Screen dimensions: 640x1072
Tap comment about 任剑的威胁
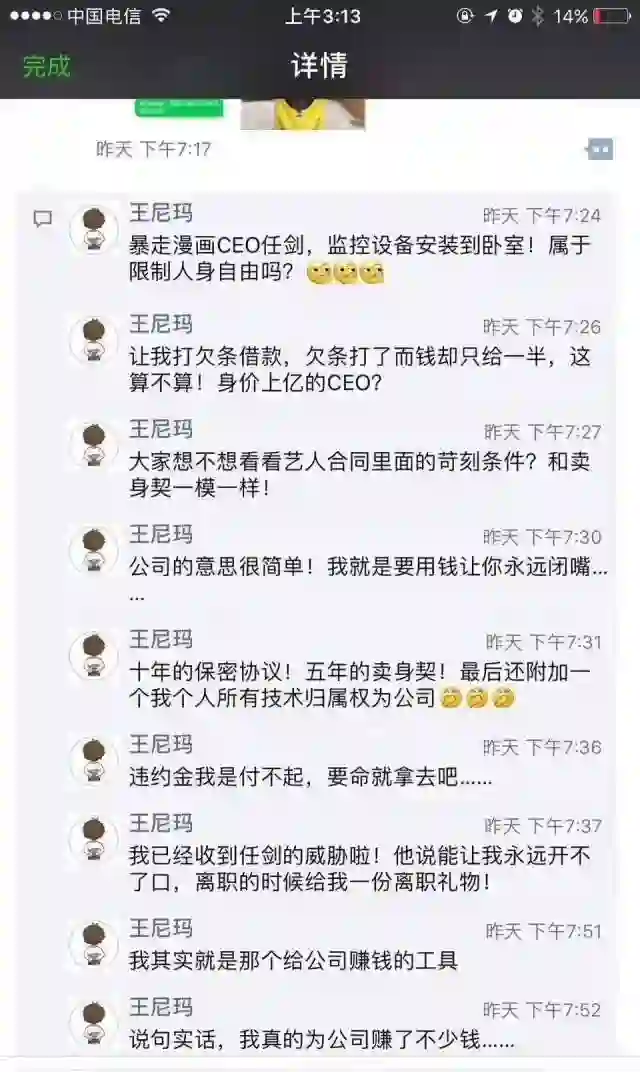pyautogui.click(x=360, y=869)
